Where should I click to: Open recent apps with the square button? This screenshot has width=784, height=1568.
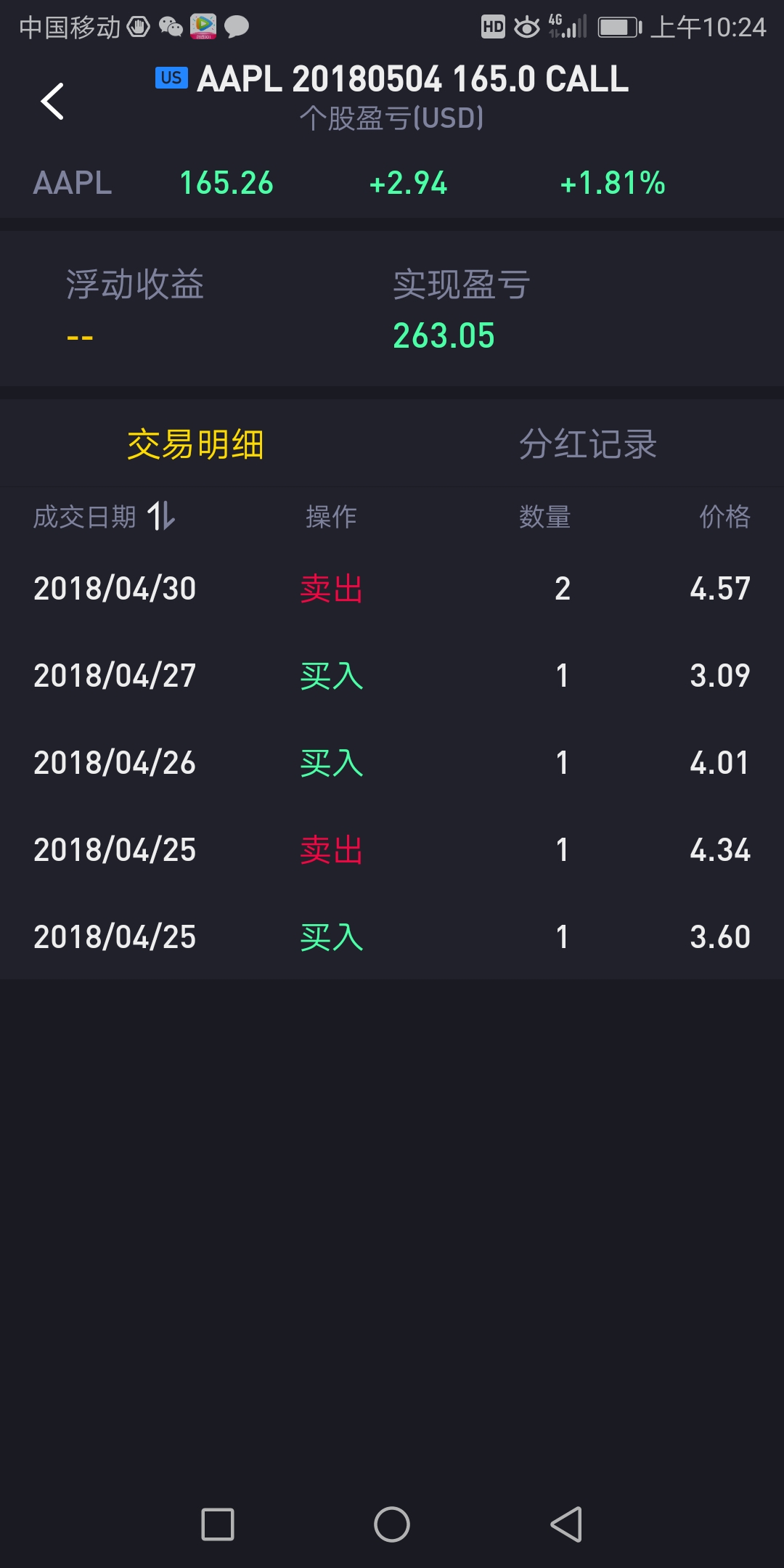pyautogui.click(x=218, y=1524)
